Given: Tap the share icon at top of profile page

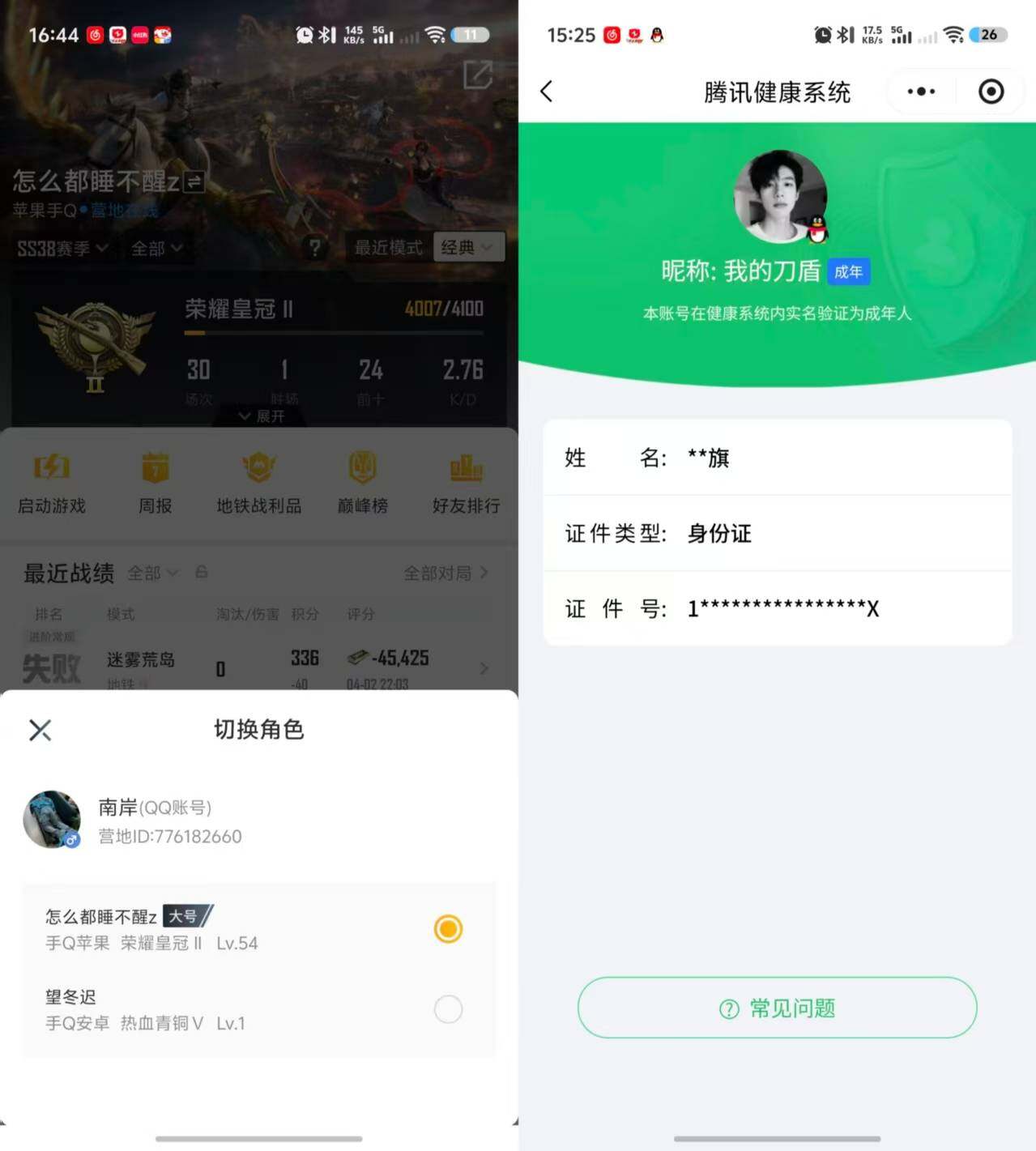Looking at the screenshot, I should pyautogui.click(x=480, y=76).
